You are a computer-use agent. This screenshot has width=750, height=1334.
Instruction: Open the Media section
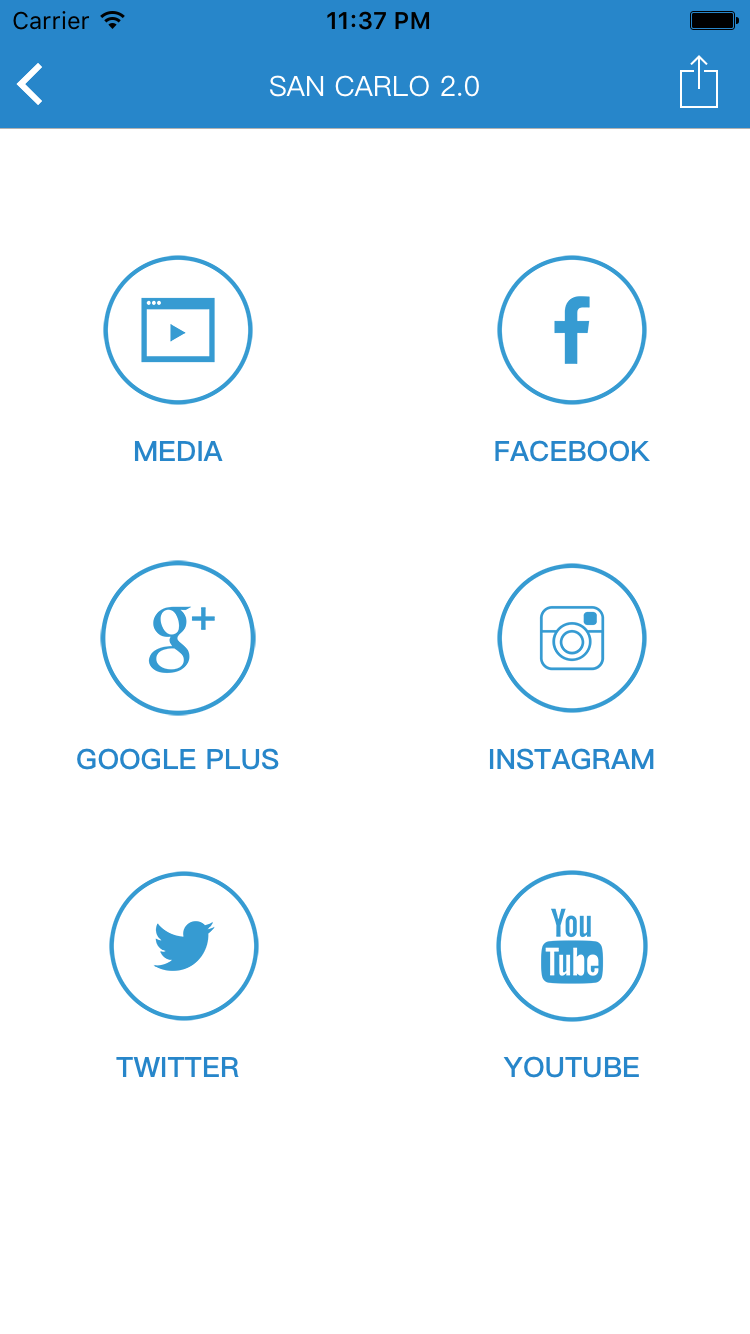click(178, 330)
